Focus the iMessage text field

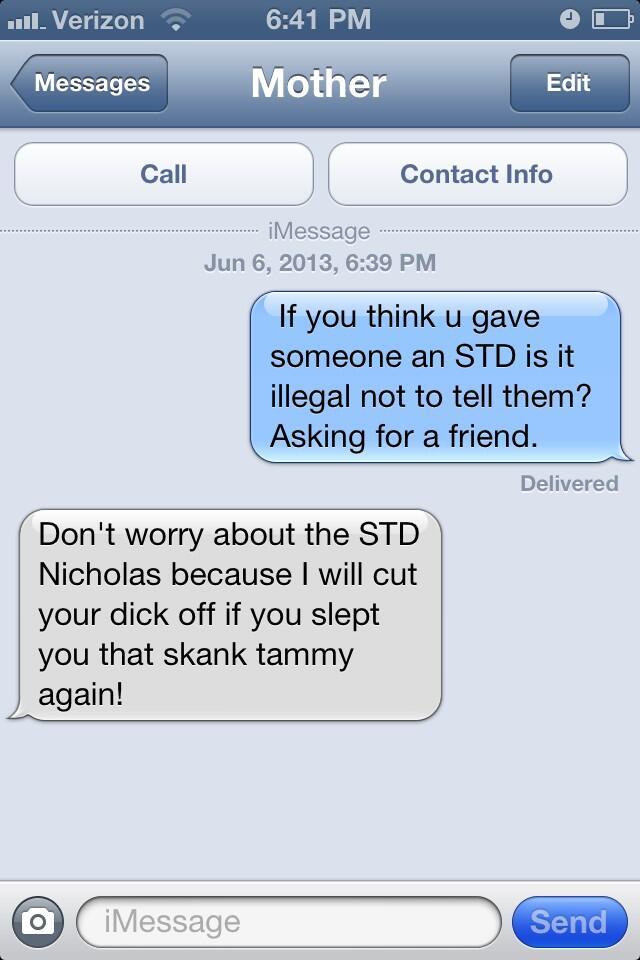[288, 921]
